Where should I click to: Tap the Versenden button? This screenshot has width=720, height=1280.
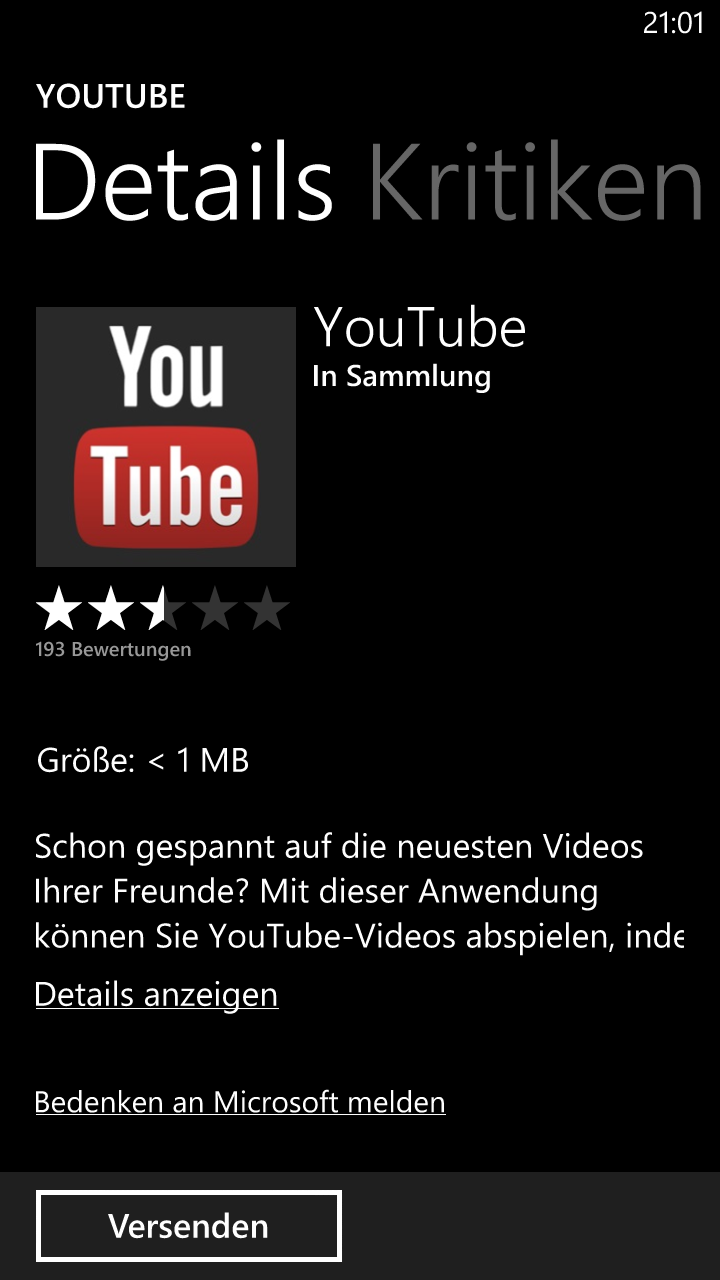tap(189, 1226)
